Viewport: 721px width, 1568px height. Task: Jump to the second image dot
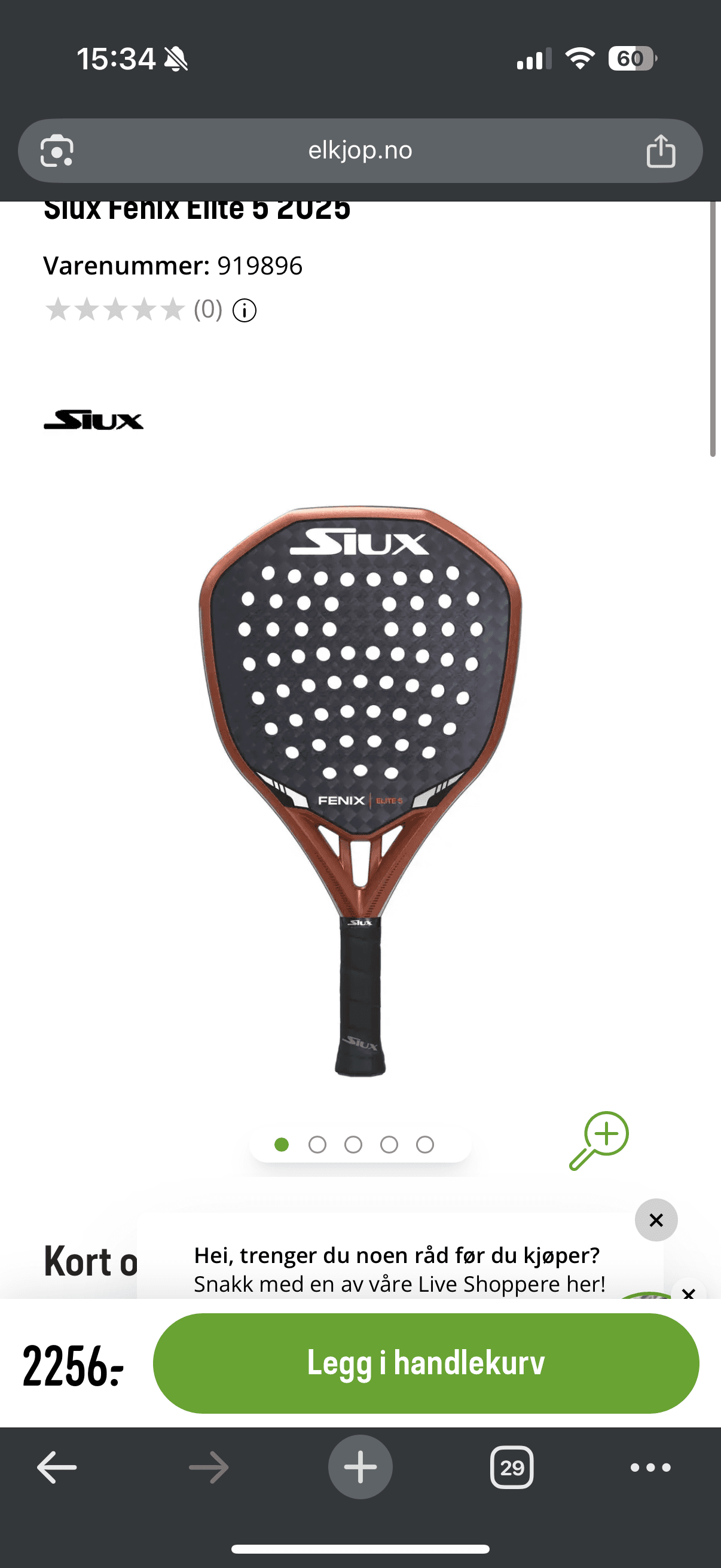pyautogui.click(x=317, y=1145)
